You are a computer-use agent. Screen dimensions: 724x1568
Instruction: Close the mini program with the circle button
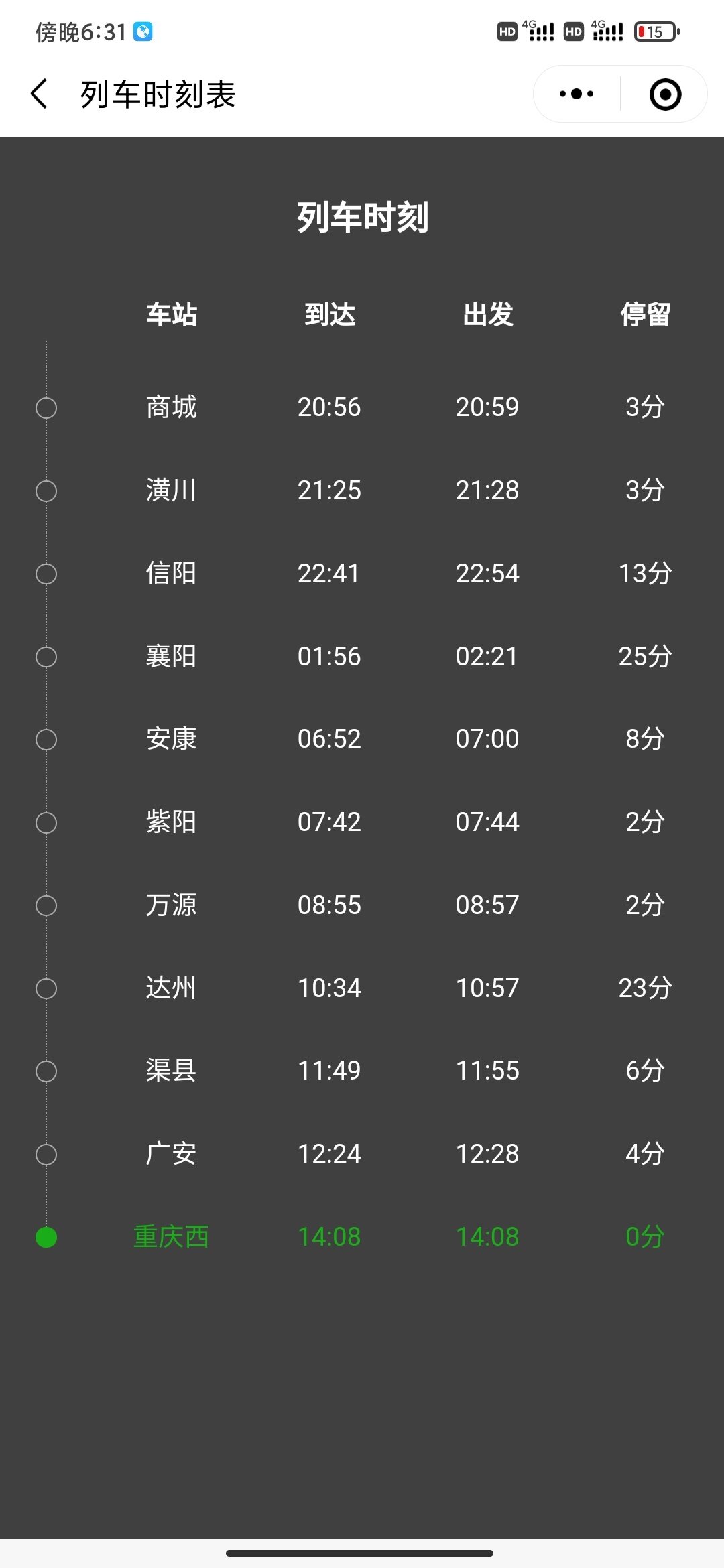click(665, 94)
